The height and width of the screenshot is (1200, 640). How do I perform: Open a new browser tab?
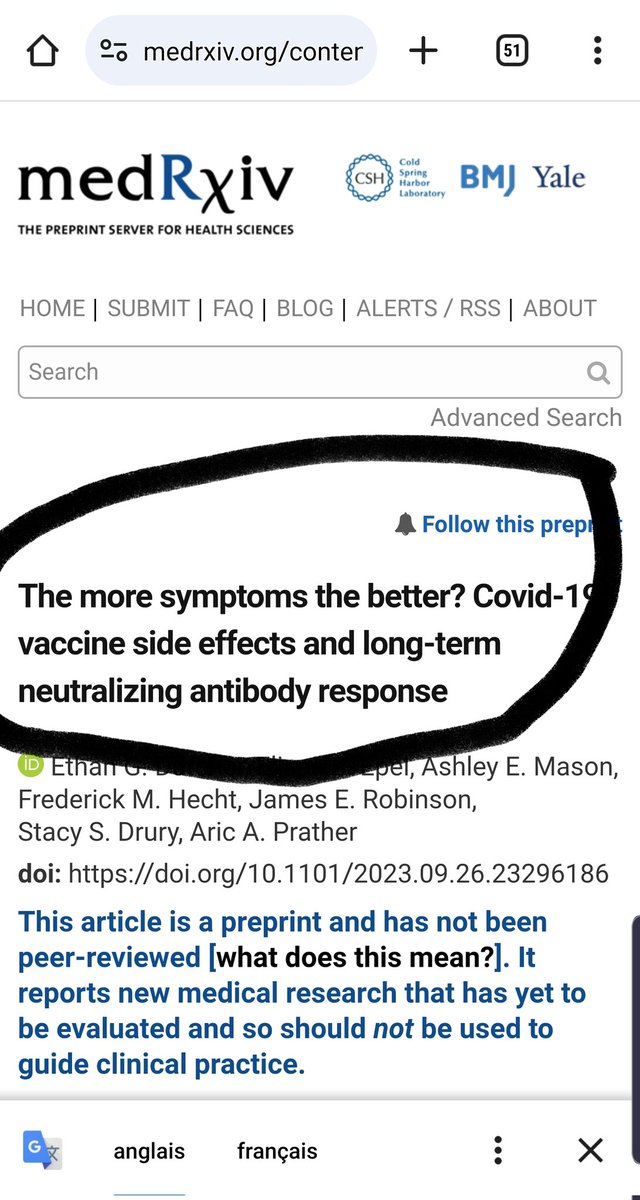pyautogui.click(x=423, y=51)
